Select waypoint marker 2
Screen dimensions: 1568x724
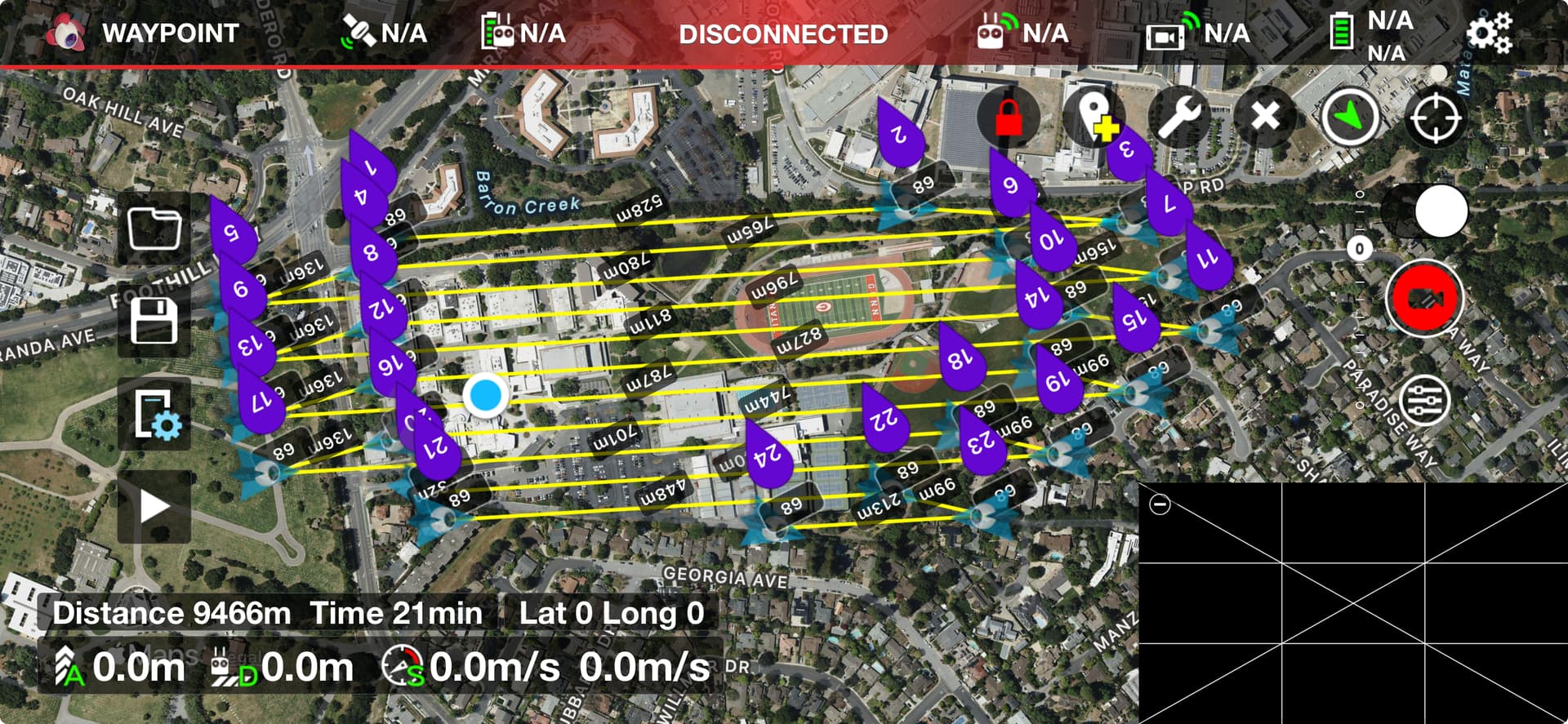click(899, 131)
